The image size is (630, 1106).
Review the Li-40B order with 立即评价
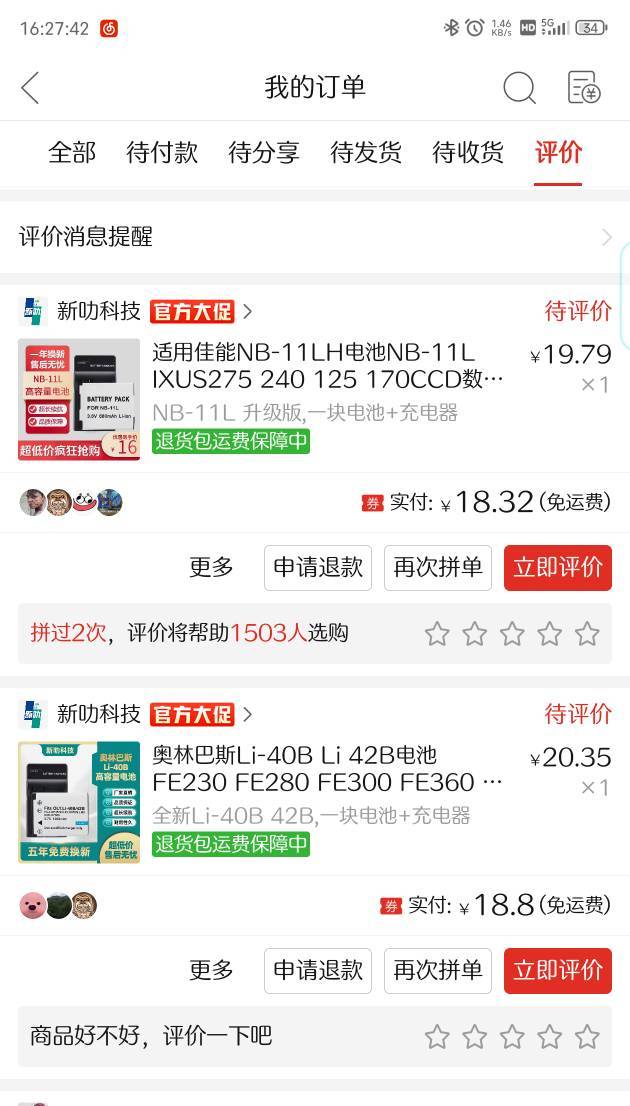pos(557,971)
